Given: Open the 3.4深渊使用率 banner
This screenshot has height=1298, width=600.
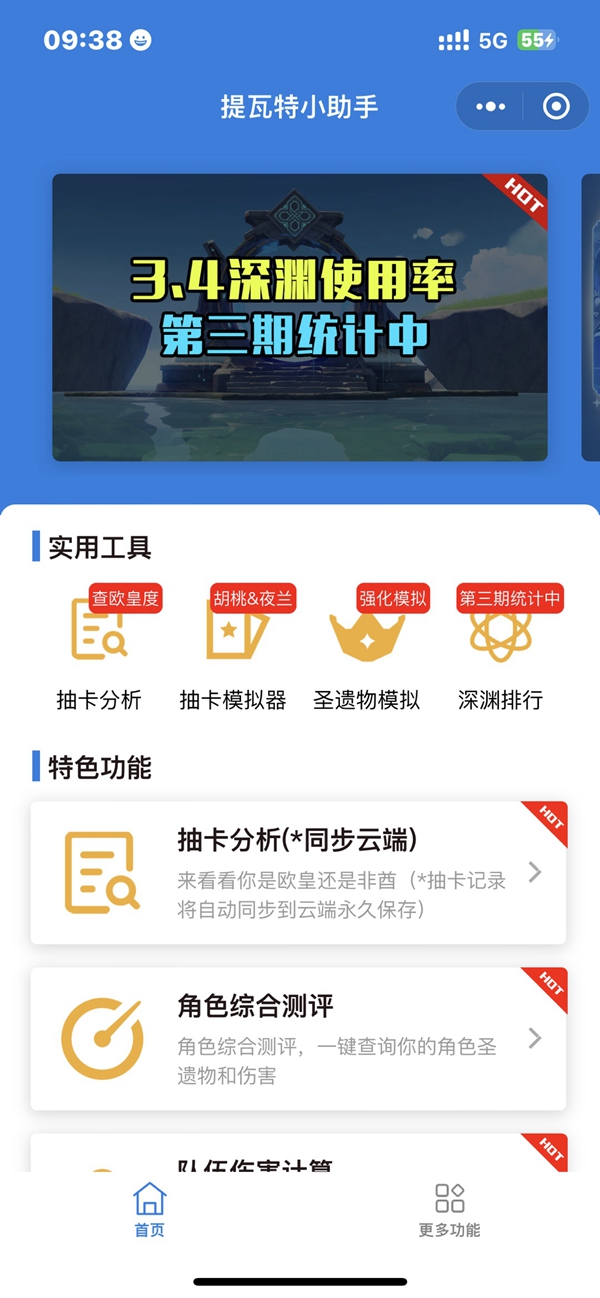Looking at the screenshot, I should point(299,317).
